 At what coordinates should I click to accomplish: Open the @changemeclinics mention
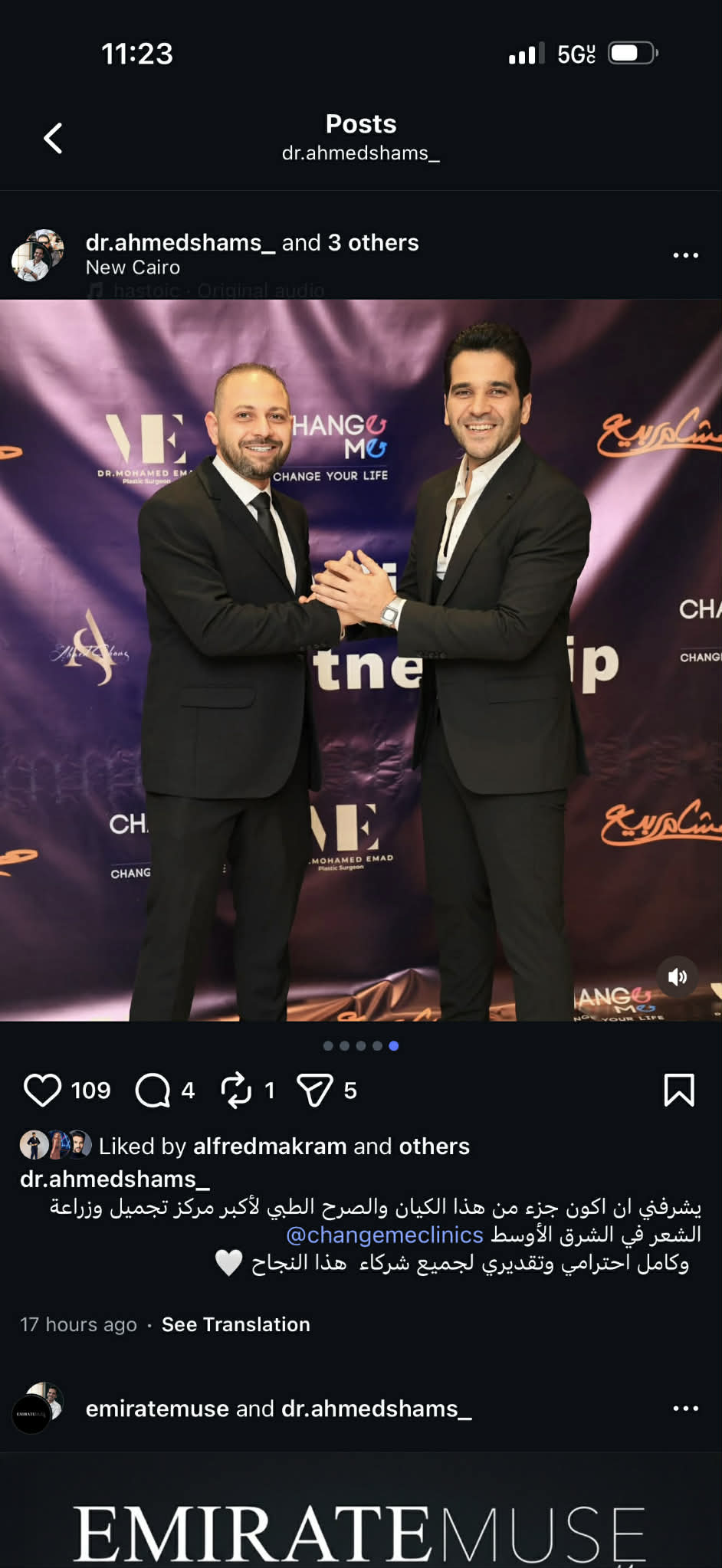click(x=384, y=1235)
